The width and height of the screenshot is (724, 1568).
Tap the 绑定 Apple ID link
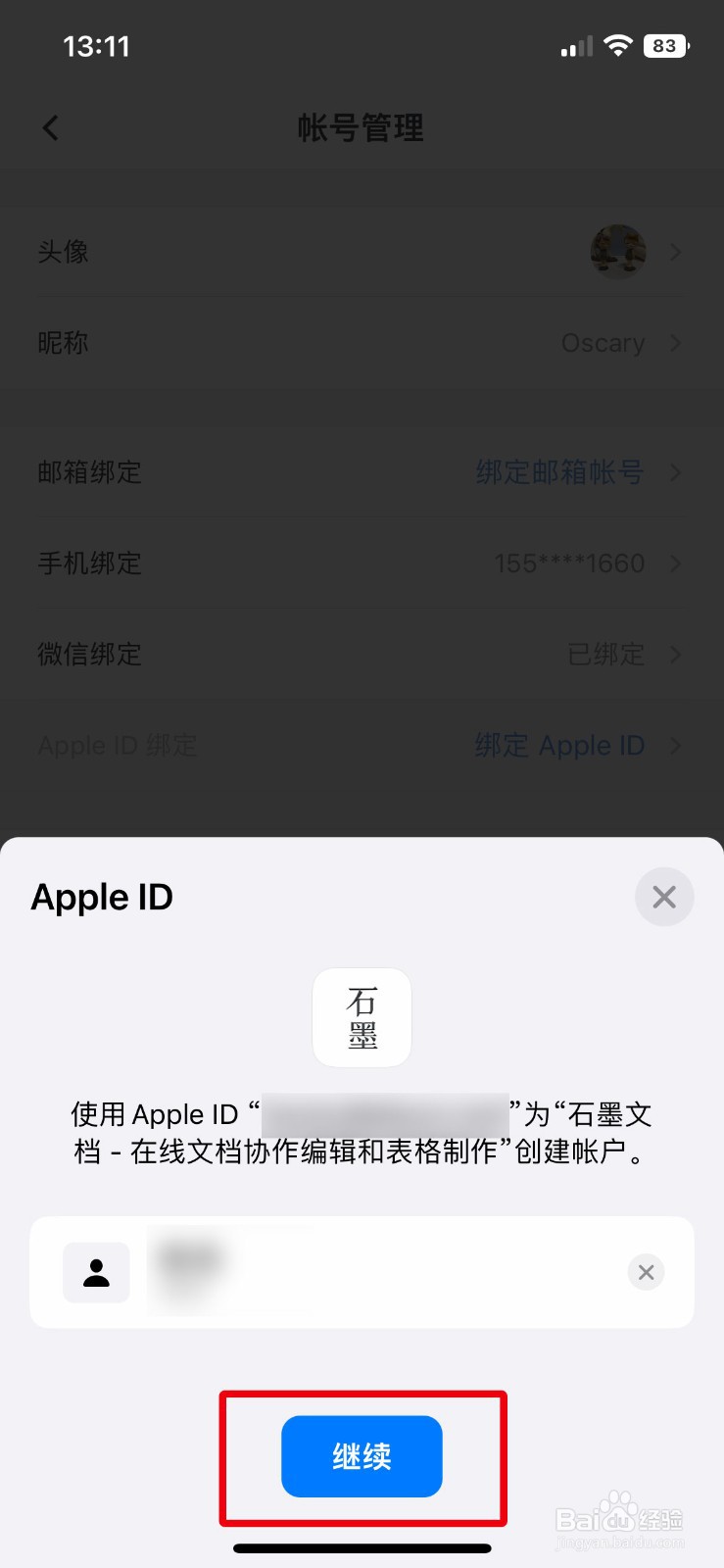(559, 745)
